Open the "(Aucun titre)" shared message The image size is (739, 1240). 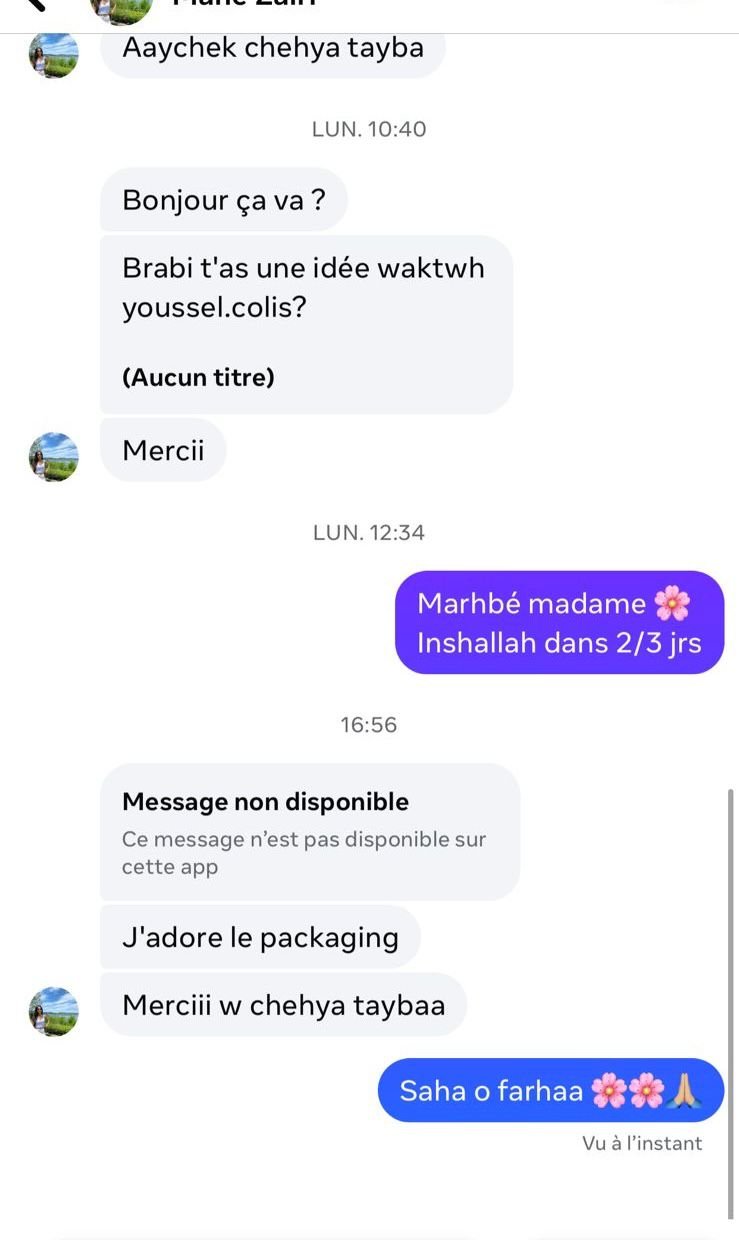305,325
